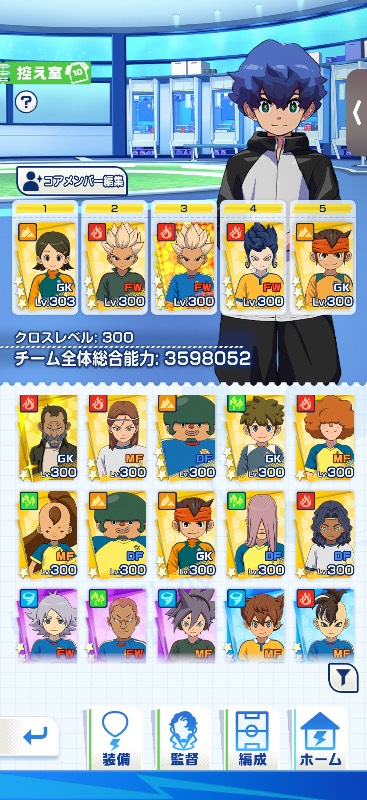Open the 編成 formation menu
Viewport: 367px width, 800px height.
[253, 738]
